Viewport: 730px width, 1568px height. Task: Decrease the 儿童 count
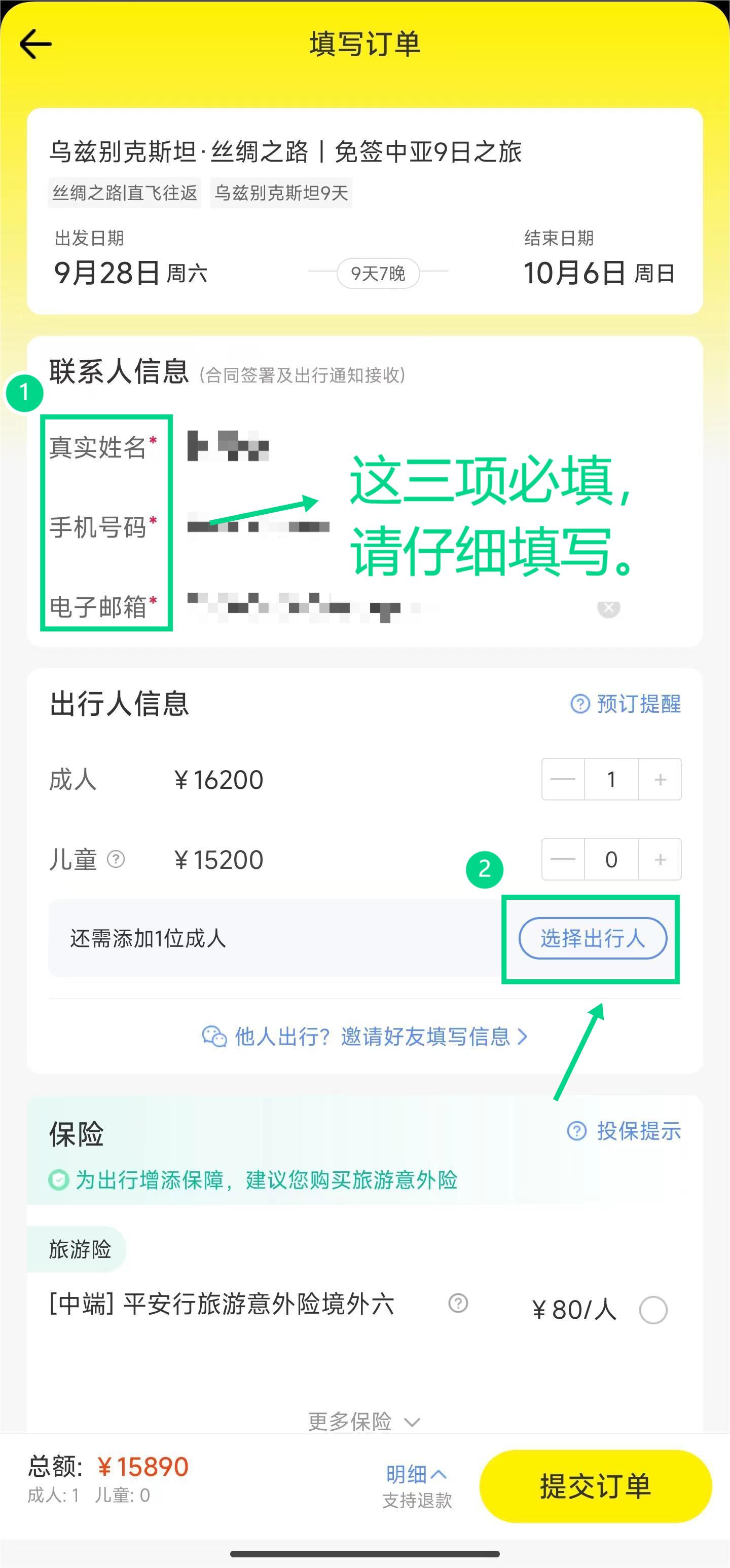point(563,859)
